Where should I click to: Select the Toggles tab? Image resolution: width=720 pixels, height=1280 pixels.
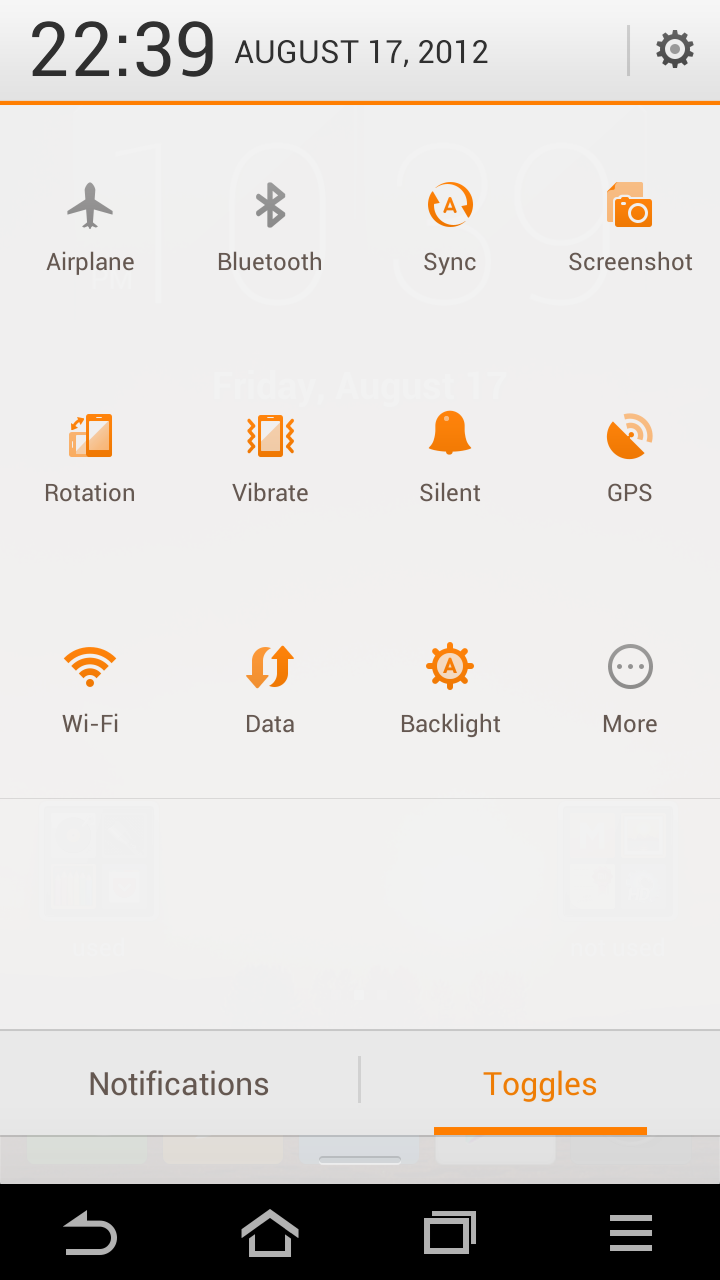pyautogui.click(x=540, y=1084)
